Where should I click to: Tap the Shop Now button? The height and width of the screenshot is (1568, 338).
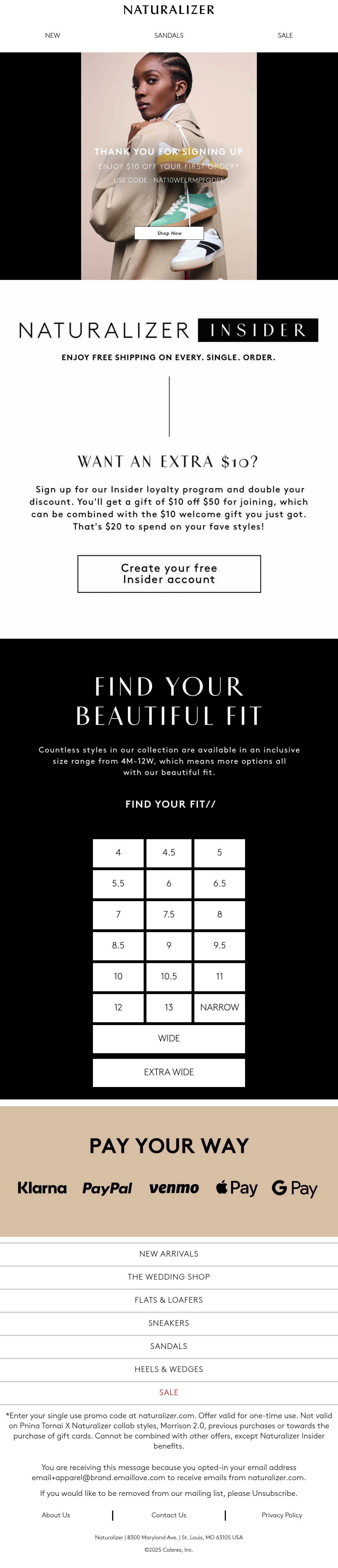(169, 233)
